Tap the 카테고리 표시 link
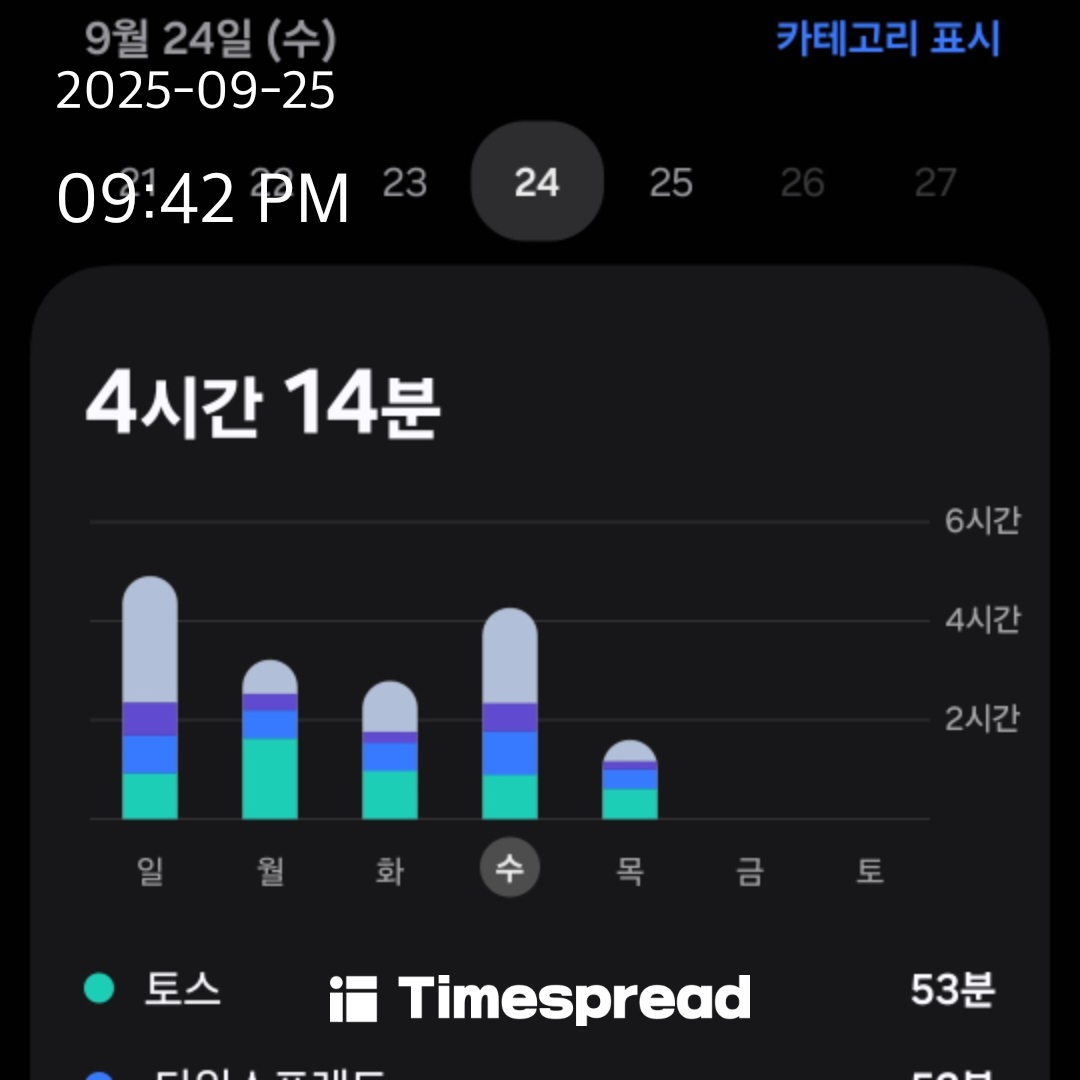The width and height of the screenshot is (1080, 1080). point(888,40)
